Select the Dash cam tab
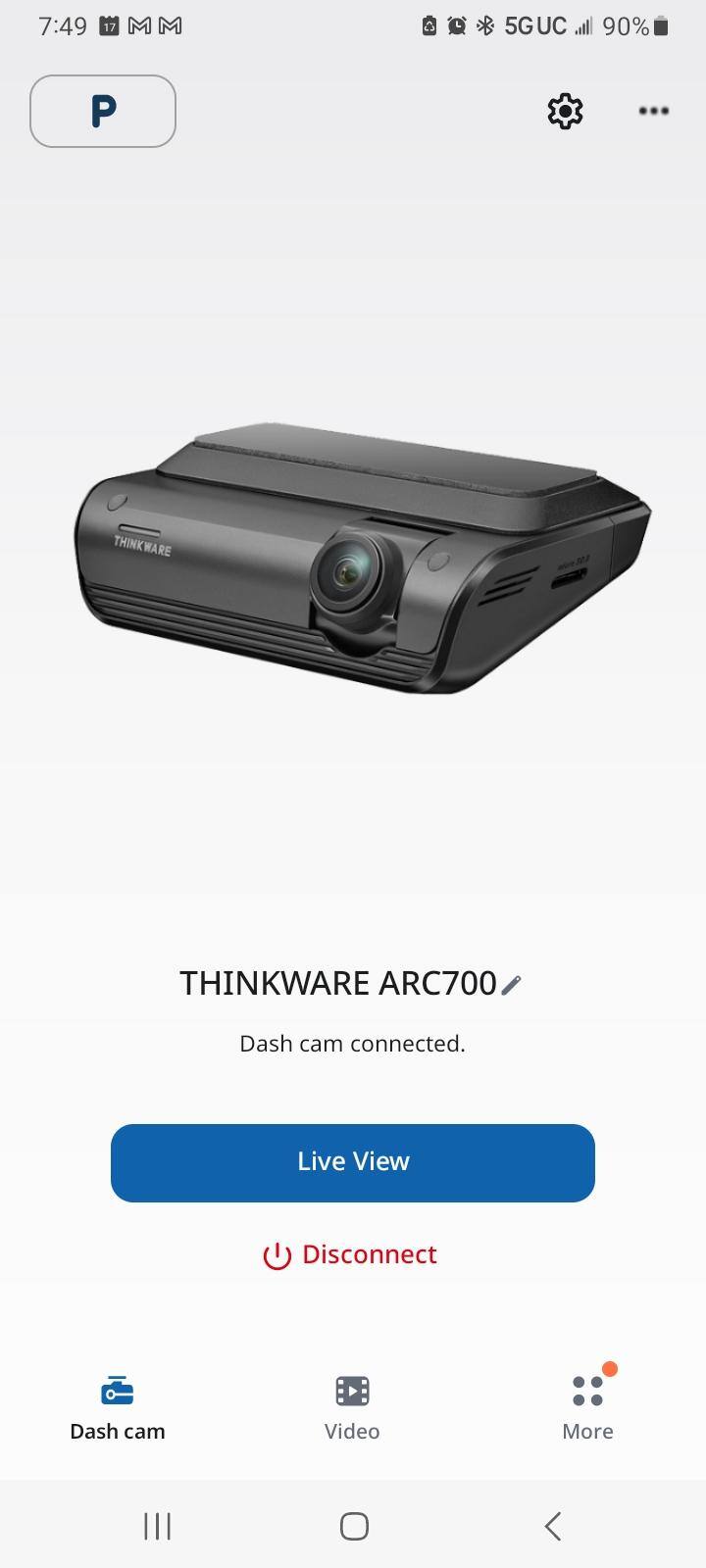 click(x=118, y=1407)
